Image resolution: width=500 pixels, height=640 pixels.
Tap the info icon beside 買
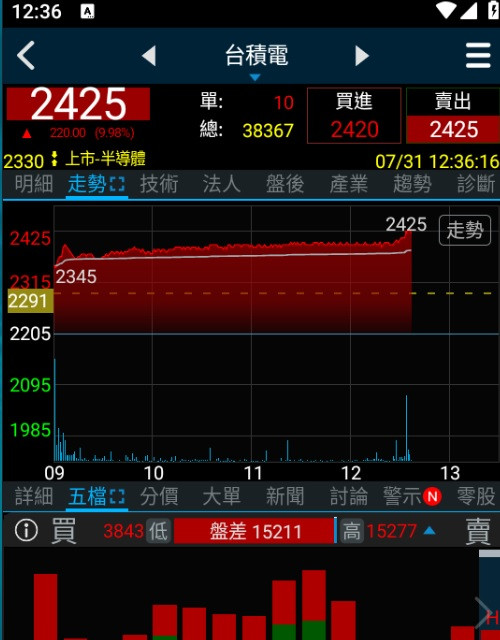[x=26, y=531]
